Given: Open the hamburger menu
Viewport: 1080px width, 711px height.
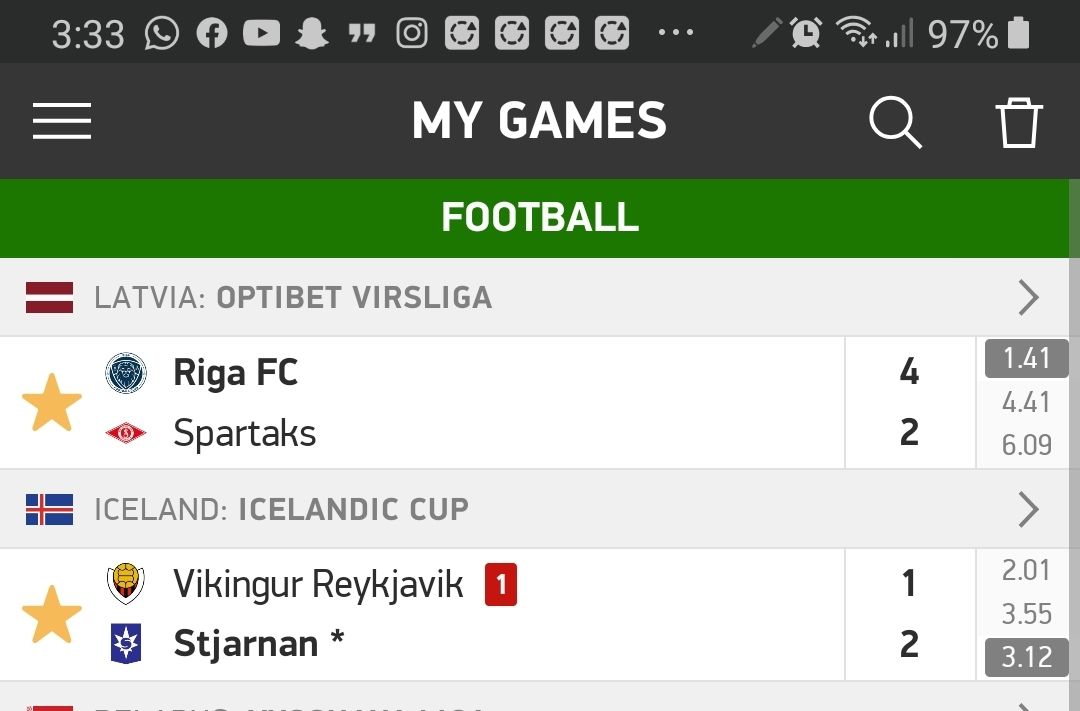Looking at the screenshot, I should (x=62, y=121).
